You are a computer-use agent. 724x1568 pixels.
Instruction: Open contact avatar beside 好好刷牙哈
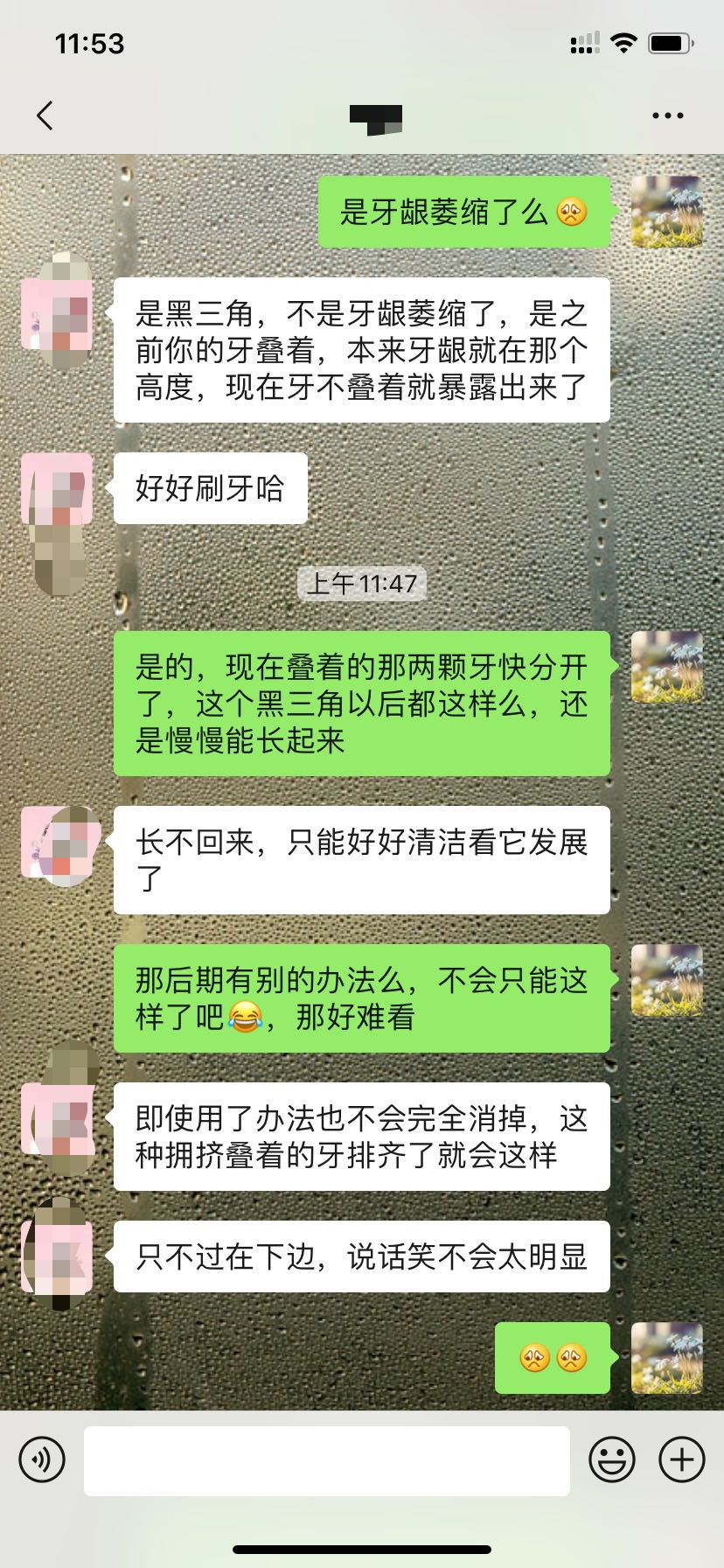57,488
